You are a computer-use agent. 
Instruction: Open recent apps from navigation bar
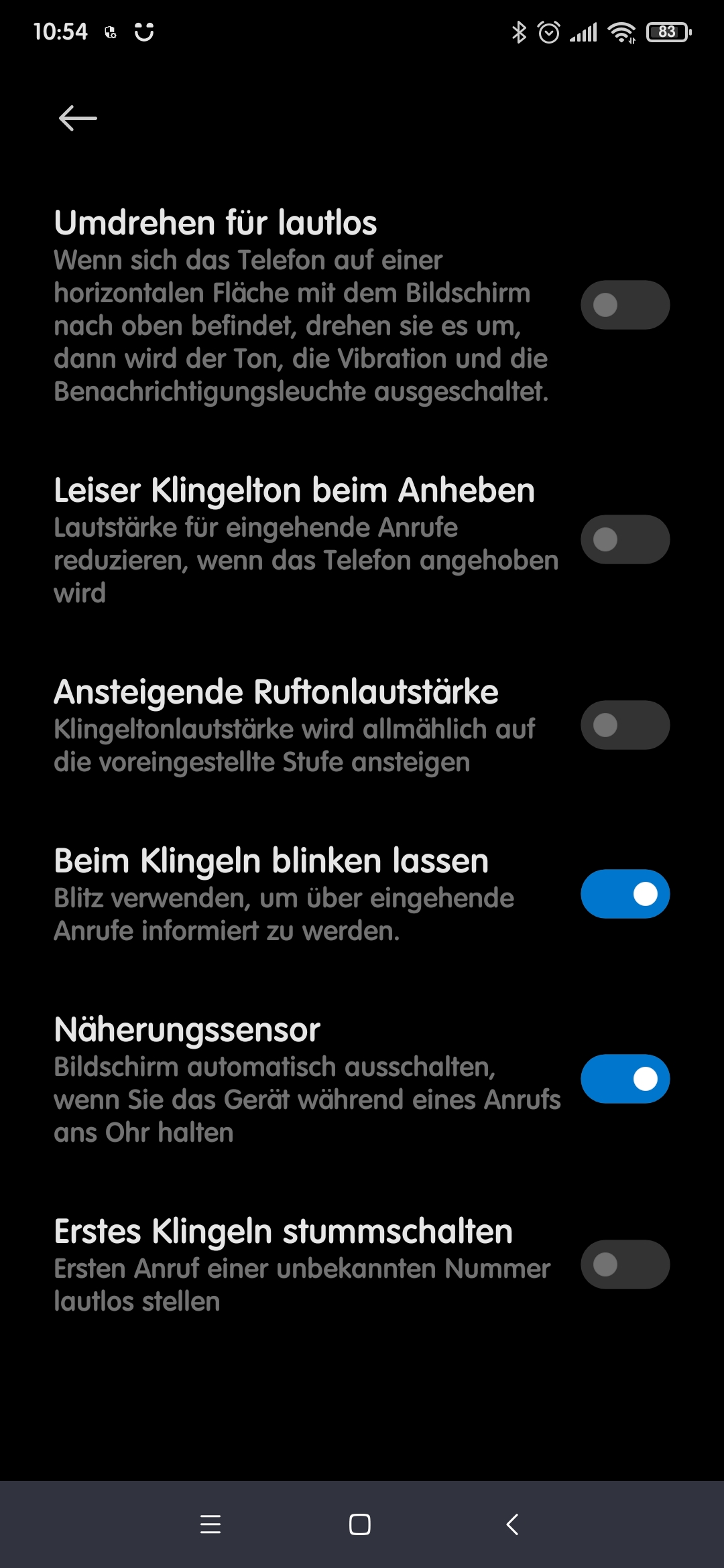(210, 1524)
